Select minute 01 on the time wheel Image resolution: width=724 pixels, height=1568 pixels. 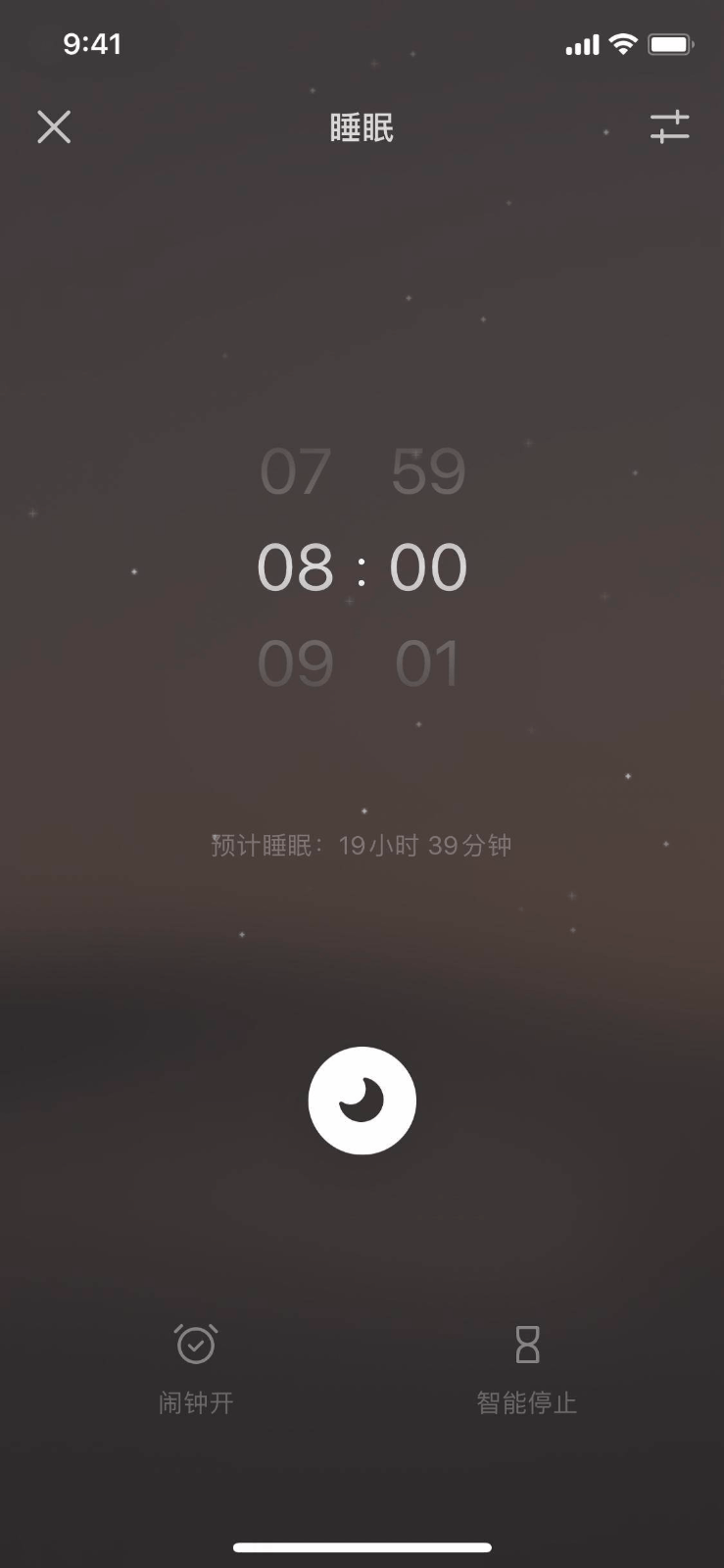(428, 661)
